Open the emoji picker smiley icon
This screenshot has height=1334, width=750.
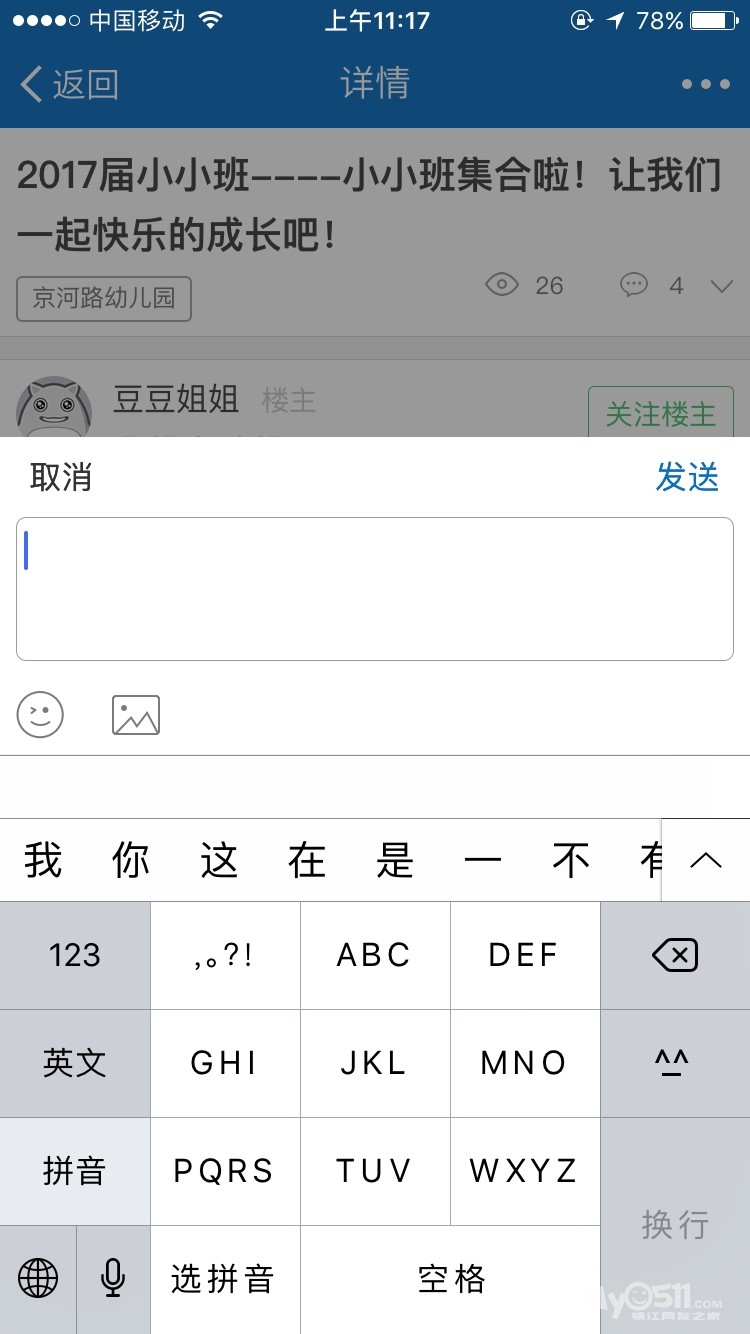[x=40, y=714]
